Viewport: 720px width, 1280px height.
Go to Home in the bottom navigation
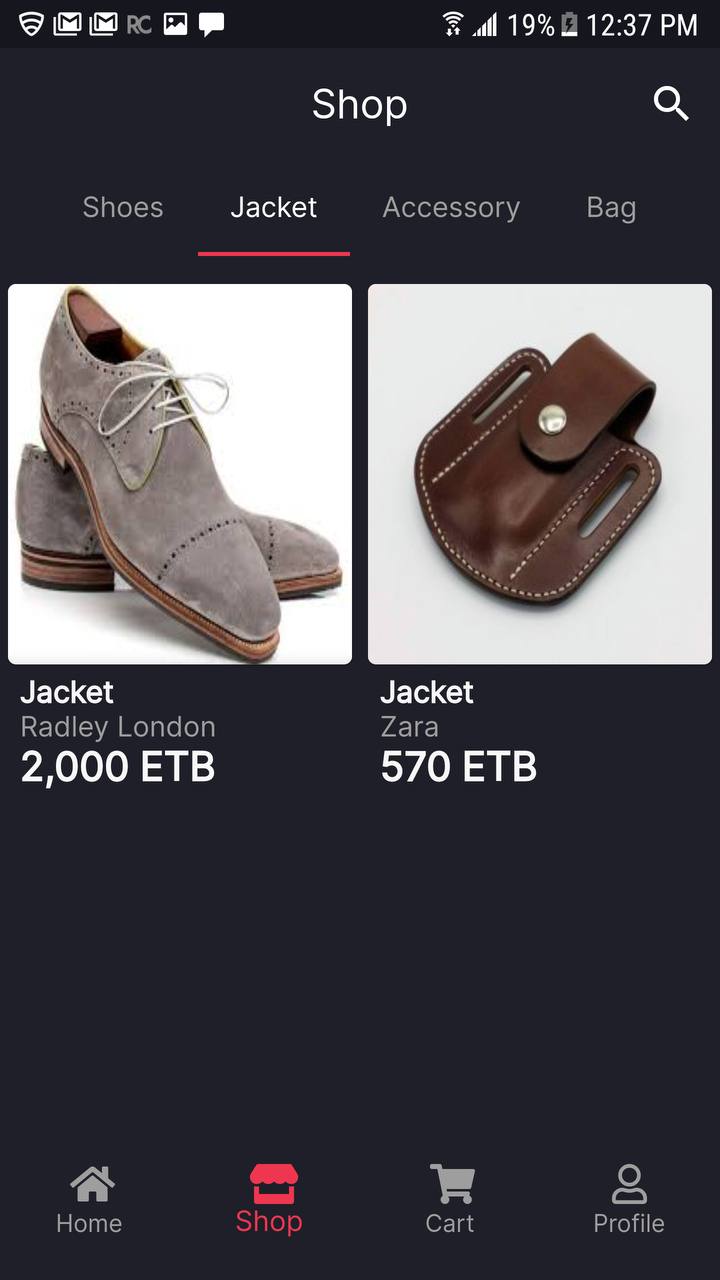[x=90, y=1199]
